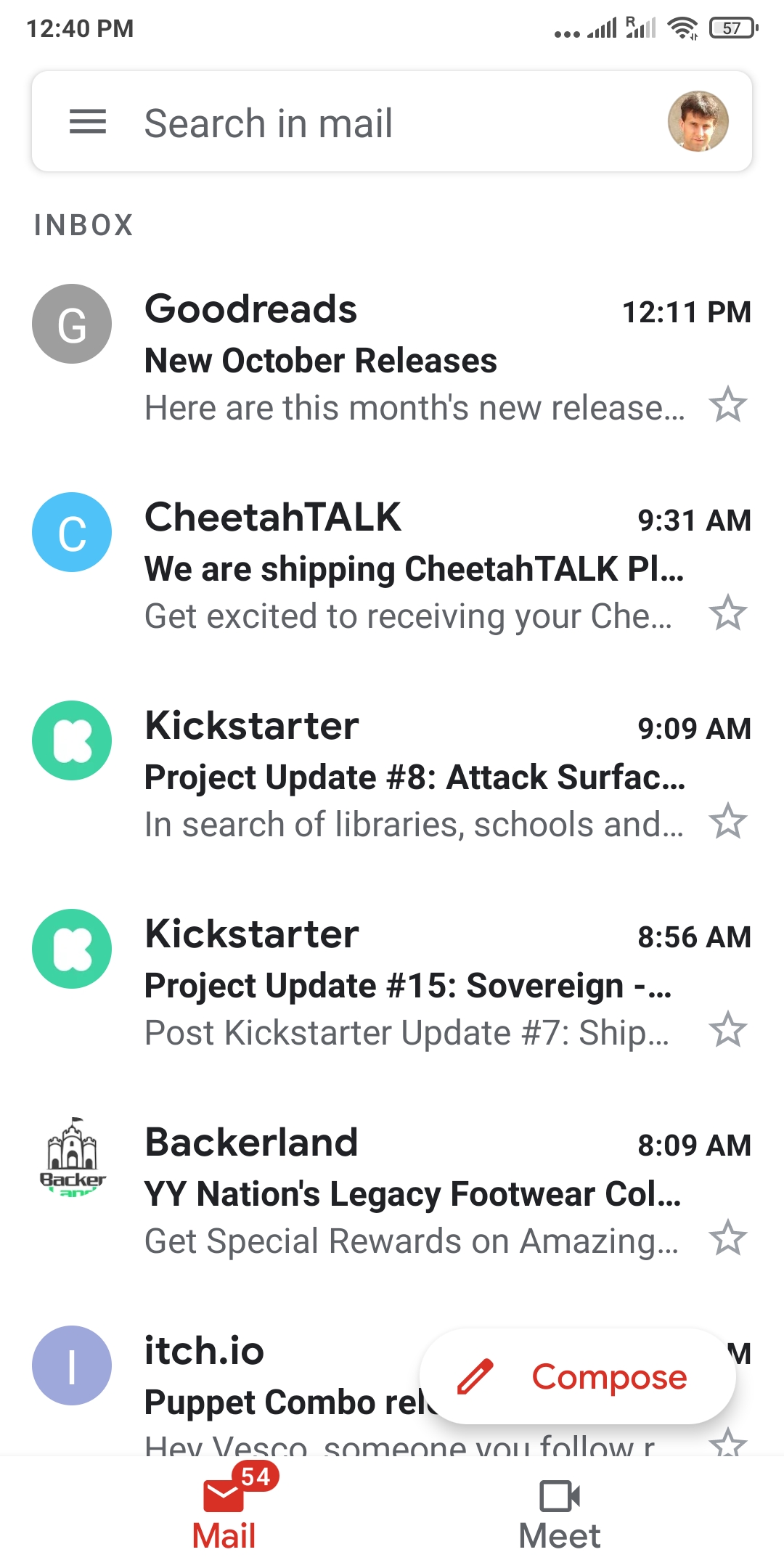
Task: Switch to the Meet tab
Action: point(560,1514)
